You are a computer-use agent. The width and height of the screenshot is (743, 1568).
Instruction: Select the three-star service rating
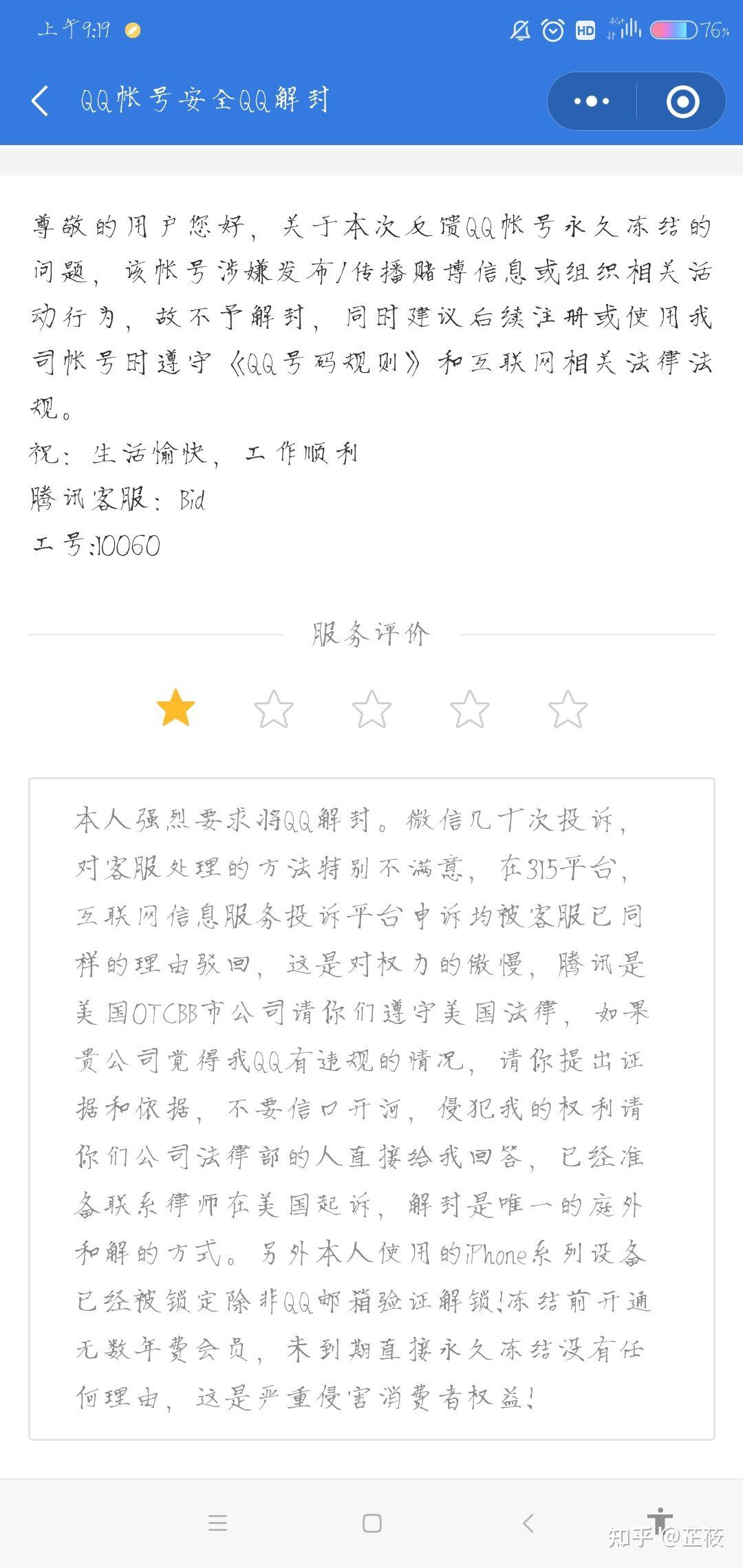(371, 708)
